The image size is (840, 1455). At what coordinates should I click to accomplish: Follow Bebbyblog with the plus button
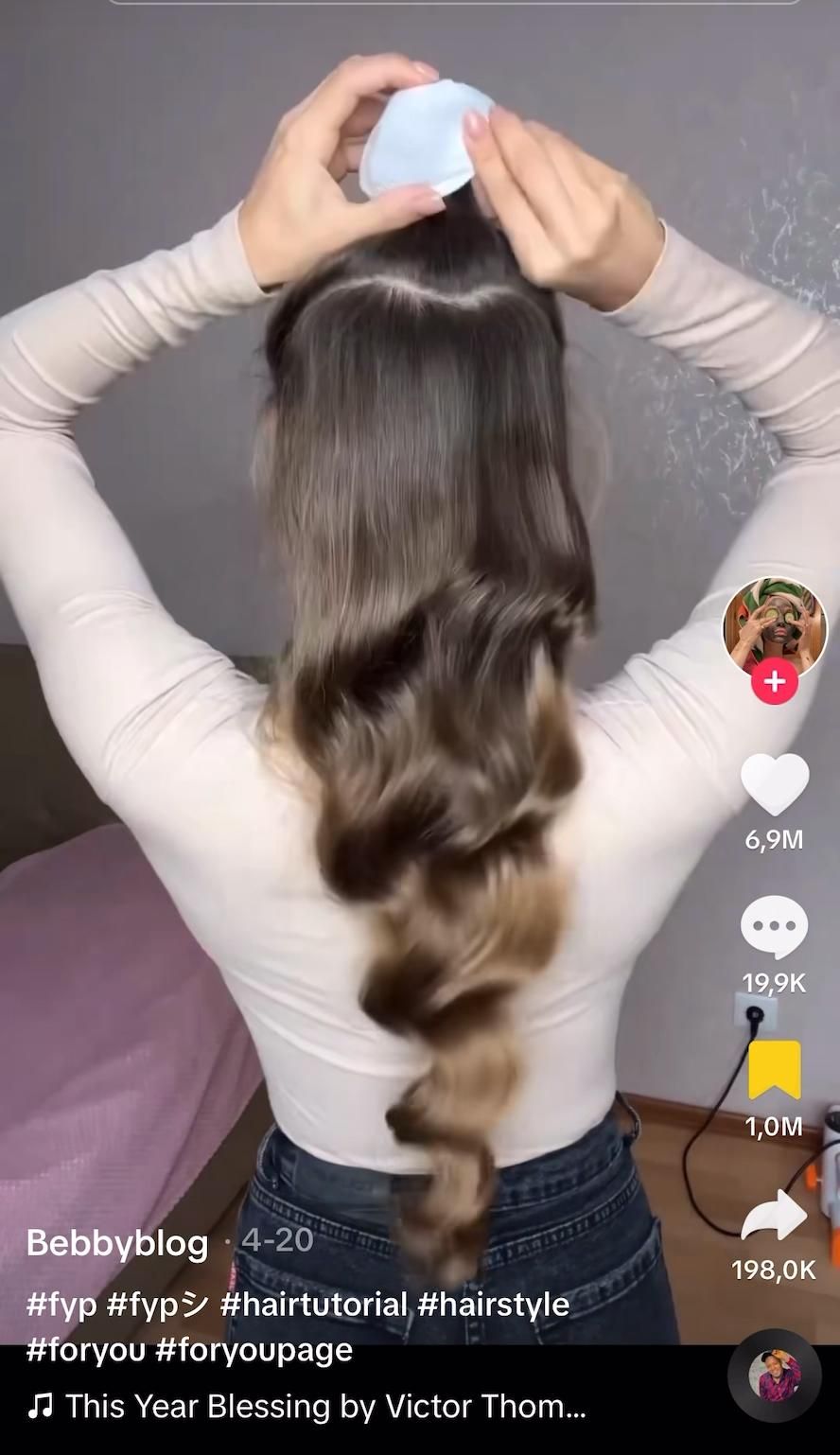coord(775,682)
